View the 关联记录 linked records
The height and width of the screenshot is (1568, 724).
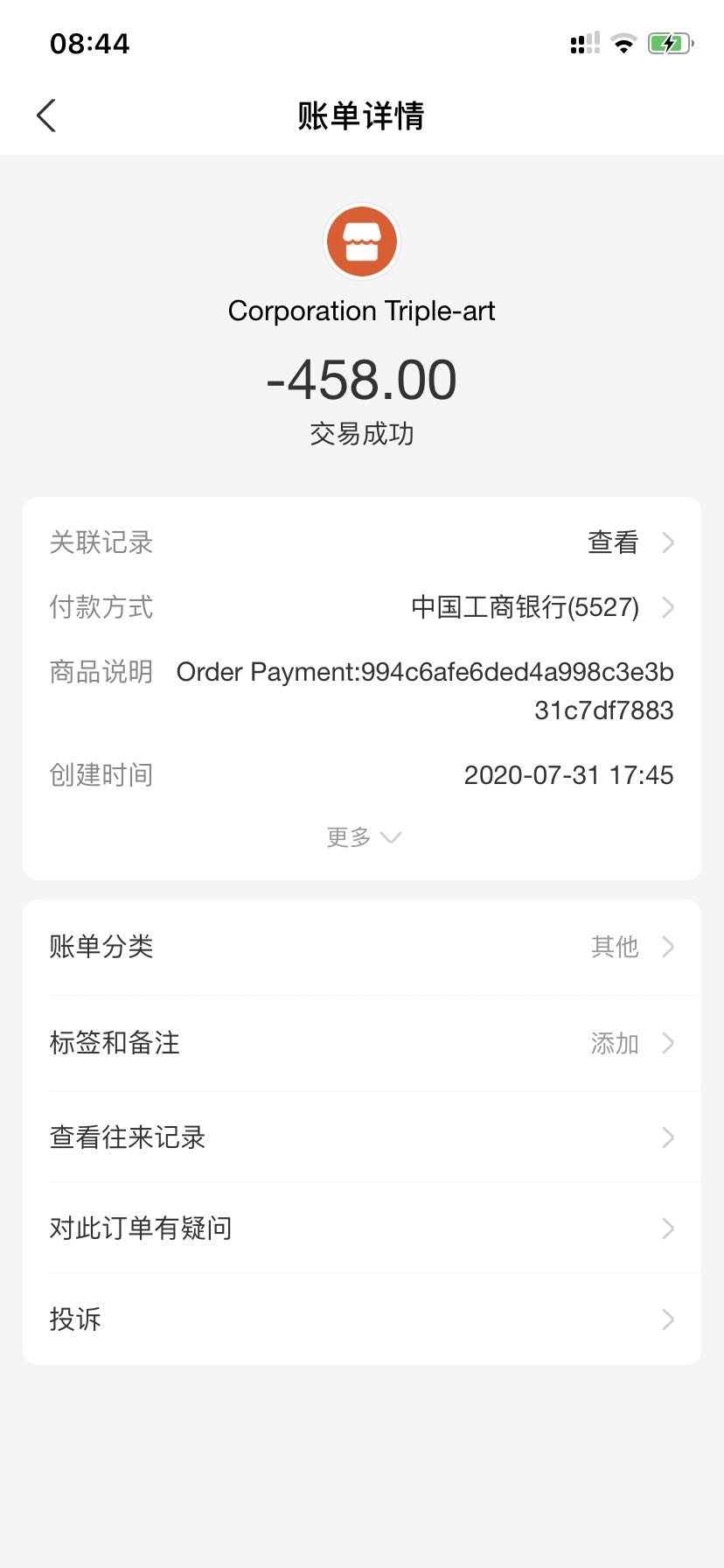click(362, 542)
